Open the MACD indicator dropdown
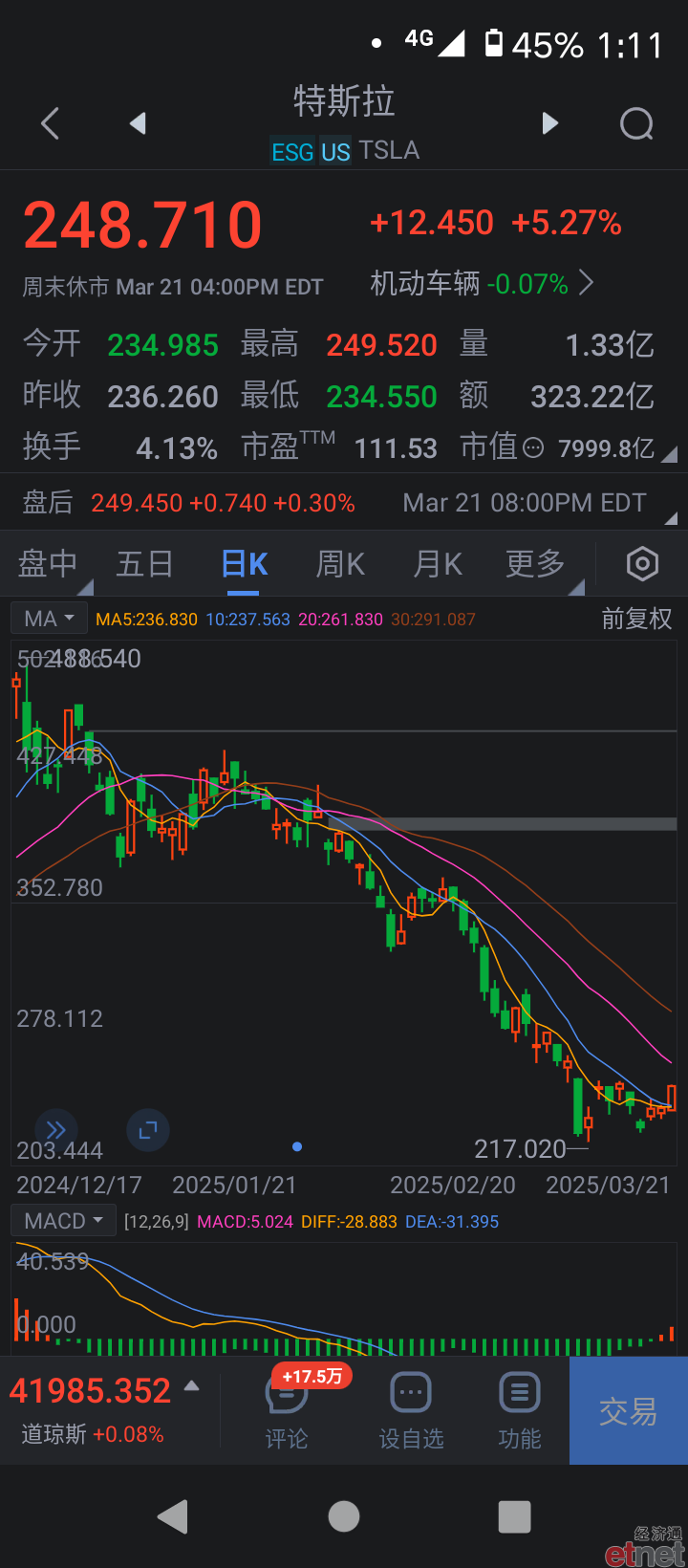Image resolution: width=688 pixels, height=1568 pixels. (63, 1221)
